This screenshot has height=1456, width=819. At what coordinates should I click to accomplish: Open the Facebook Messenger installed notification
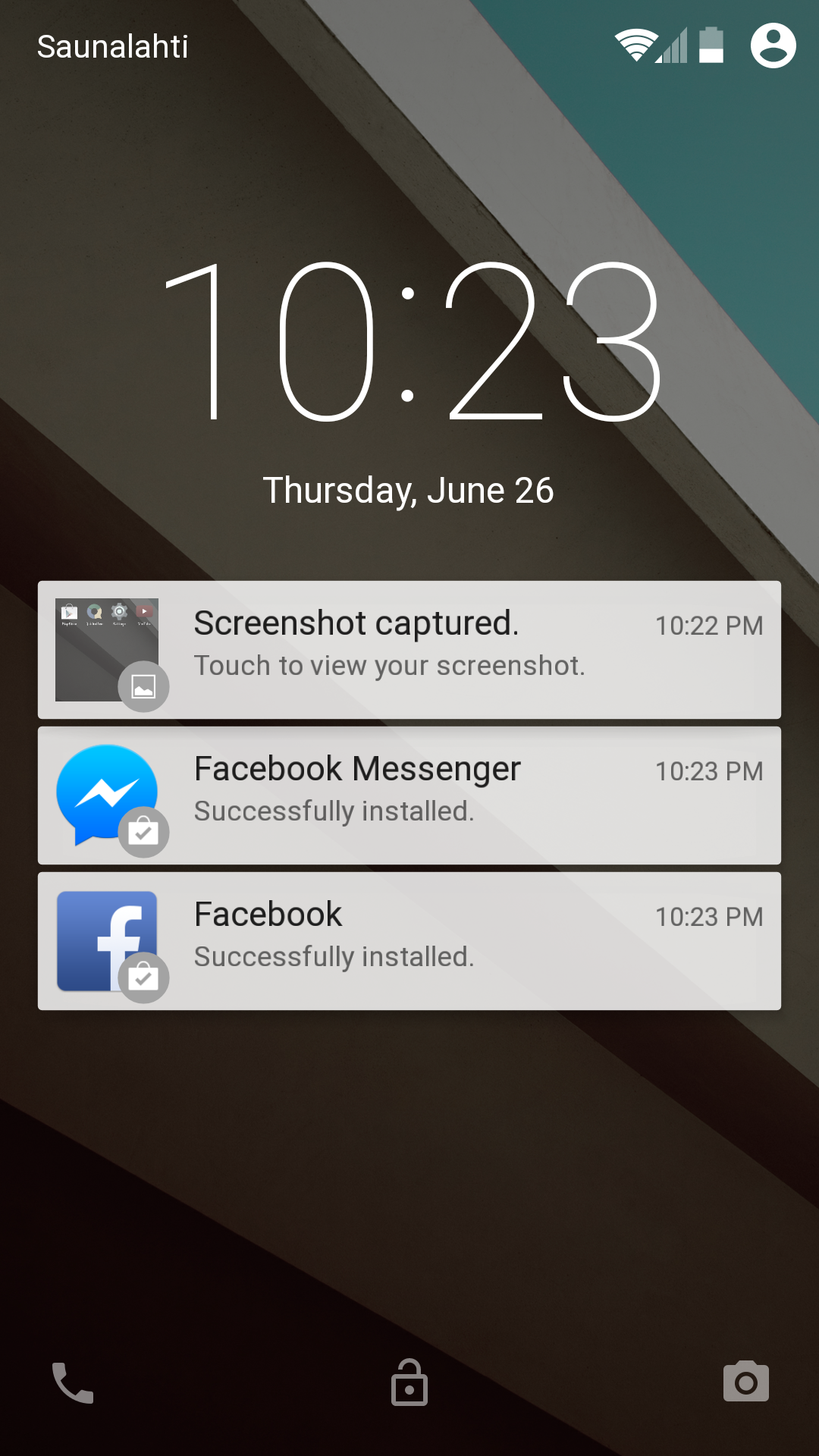pyautogui.click(x=409, y=795)
